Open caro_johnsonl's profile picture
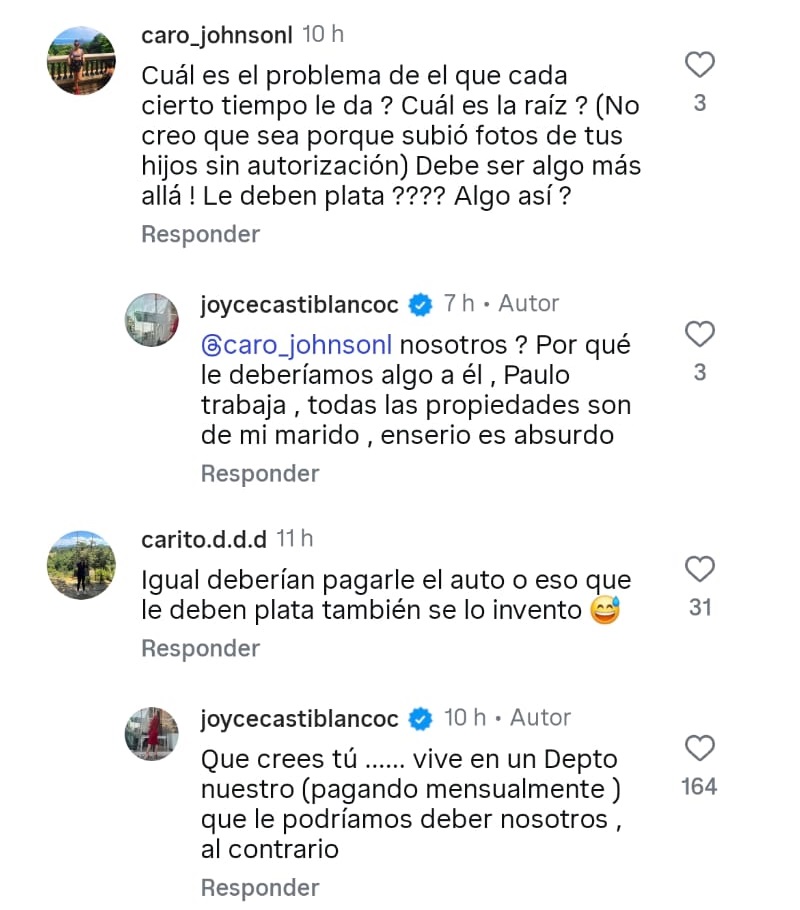 point(82,60)
